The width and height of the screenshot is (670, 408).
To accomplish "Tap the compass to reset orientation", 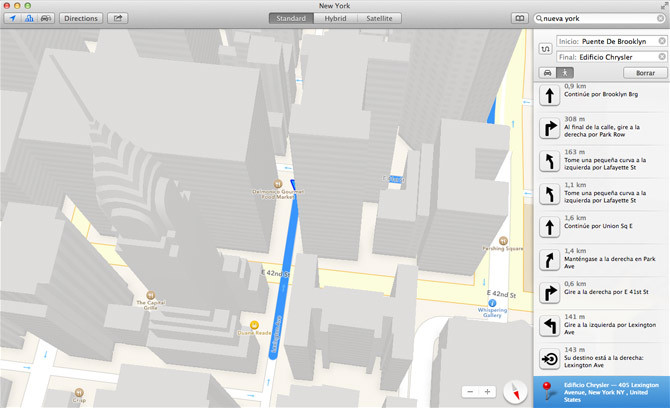I will [517, 391].
